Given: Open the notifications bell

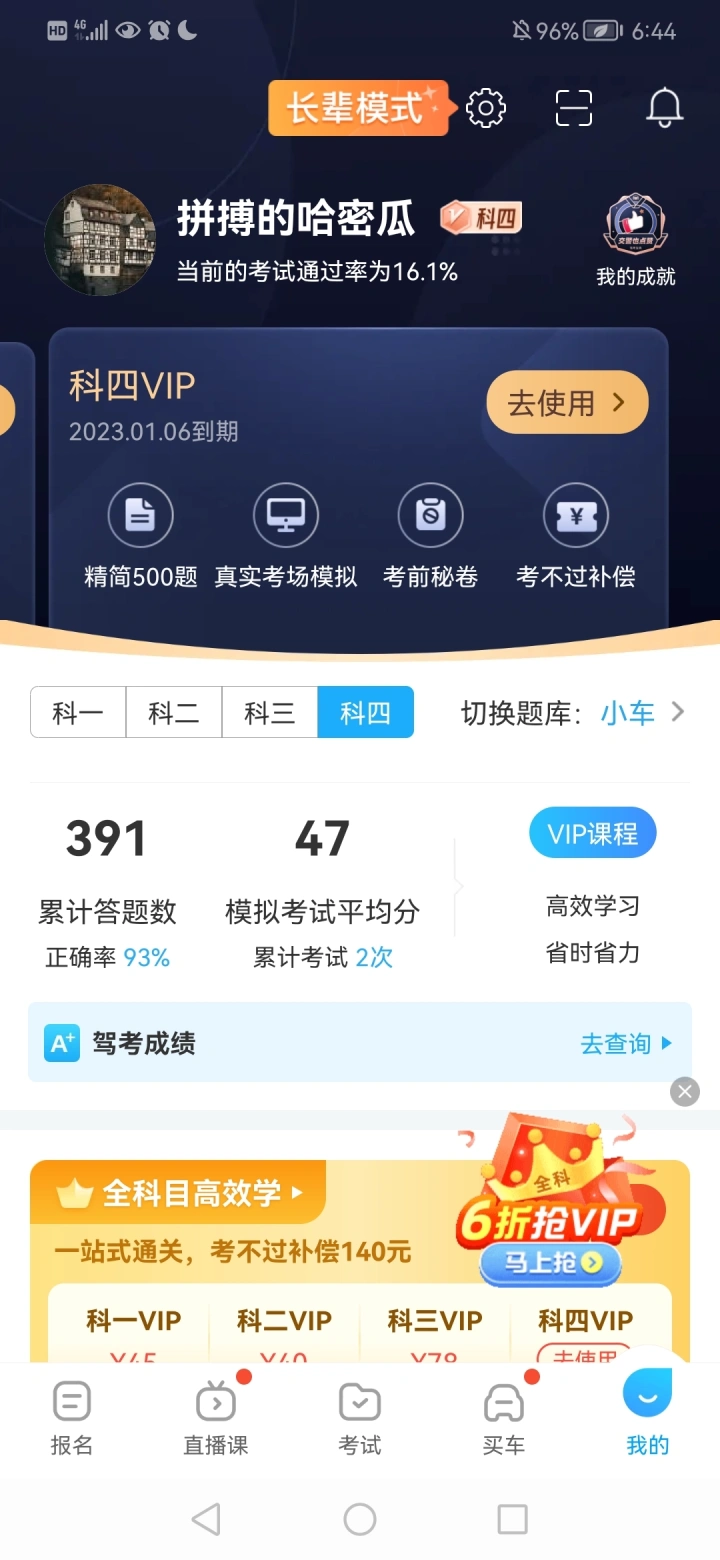Looking at the screenshot, I should pyautogui.click(x=664, y=107).
